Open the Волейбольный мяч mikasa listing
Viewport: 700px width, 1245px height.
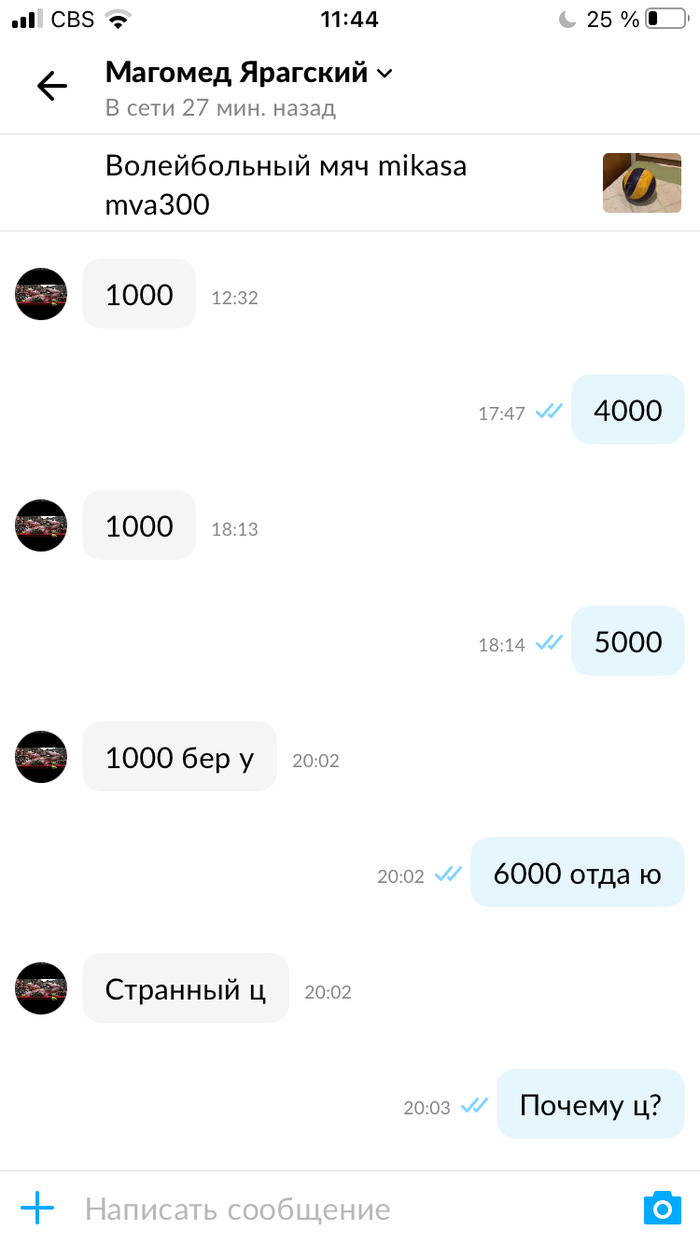tap(286, 184)
